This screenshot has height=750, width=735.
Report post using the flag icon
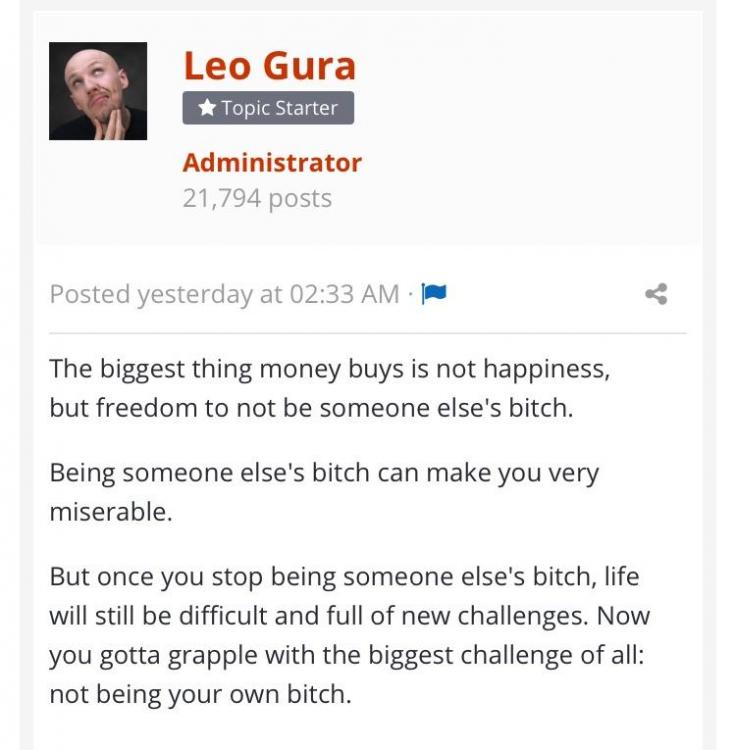(434, 294)
